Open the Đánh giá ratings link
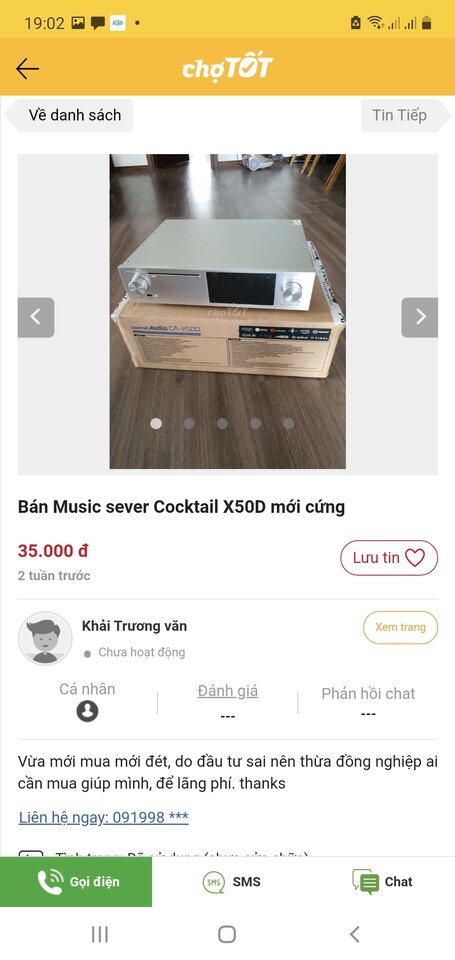 coord(227,691)
